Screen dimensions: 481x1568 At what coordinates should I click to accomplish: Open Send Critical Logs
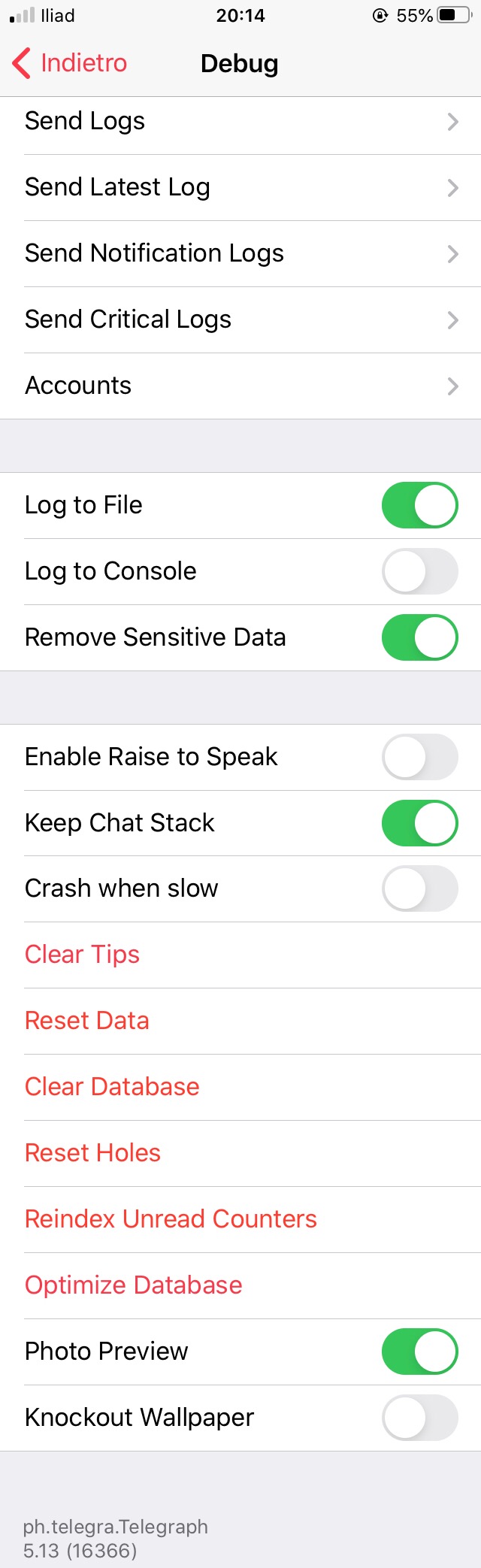(240, 320)
